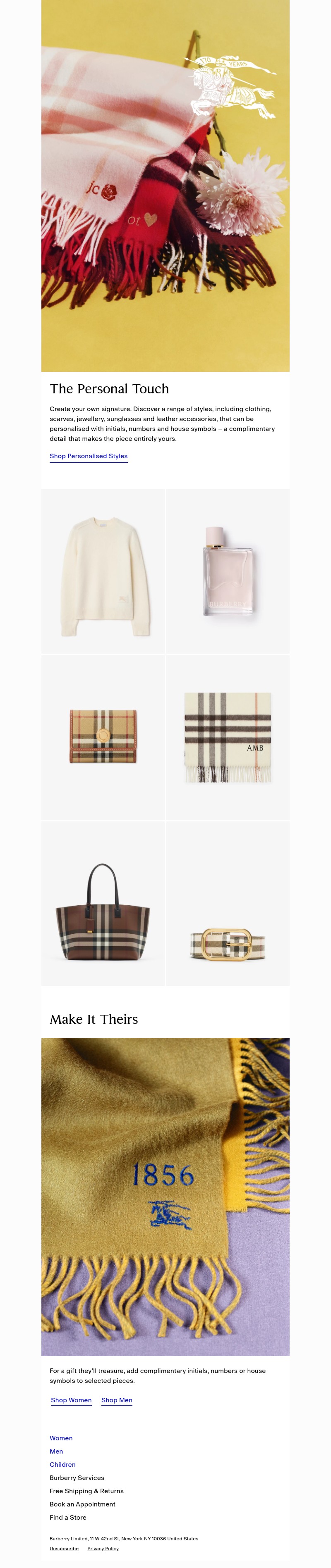
Task: Follow the Shop Men link
Action: [116, 1400]
